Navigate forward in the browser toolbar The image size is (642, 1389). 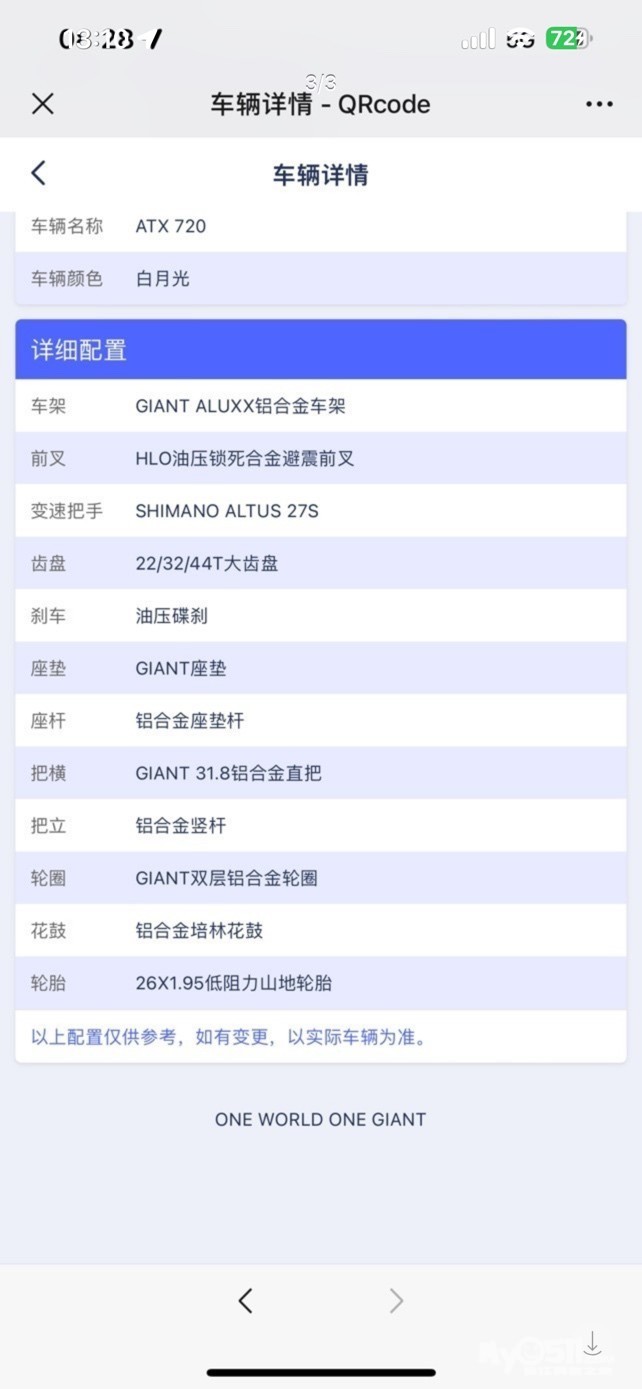tap(396, 1300)
